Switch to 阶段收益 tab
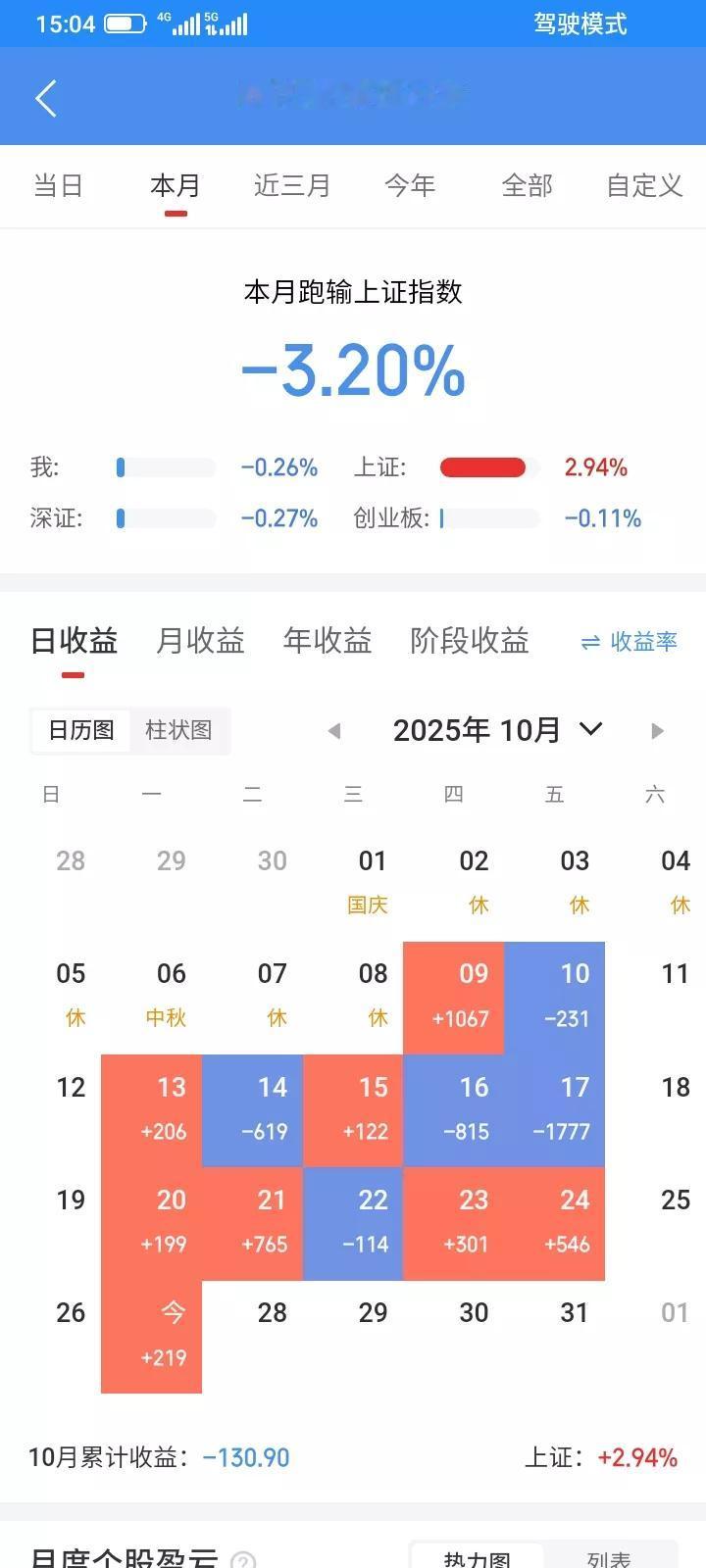The height and width of the screenshot is (1568, 706). pyautogui.click(x=469, y=640)
